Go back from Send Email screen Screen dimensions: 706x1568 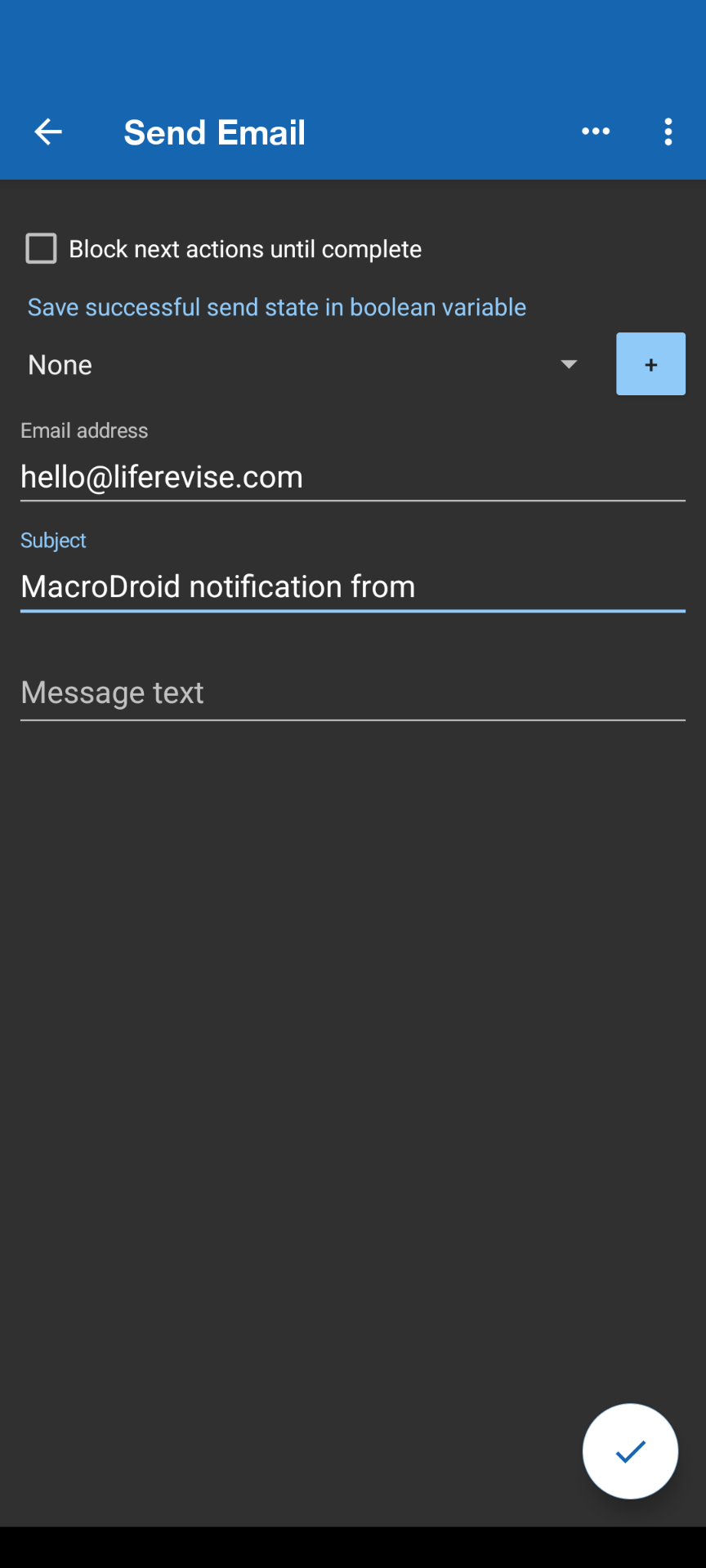click(48, 131)
